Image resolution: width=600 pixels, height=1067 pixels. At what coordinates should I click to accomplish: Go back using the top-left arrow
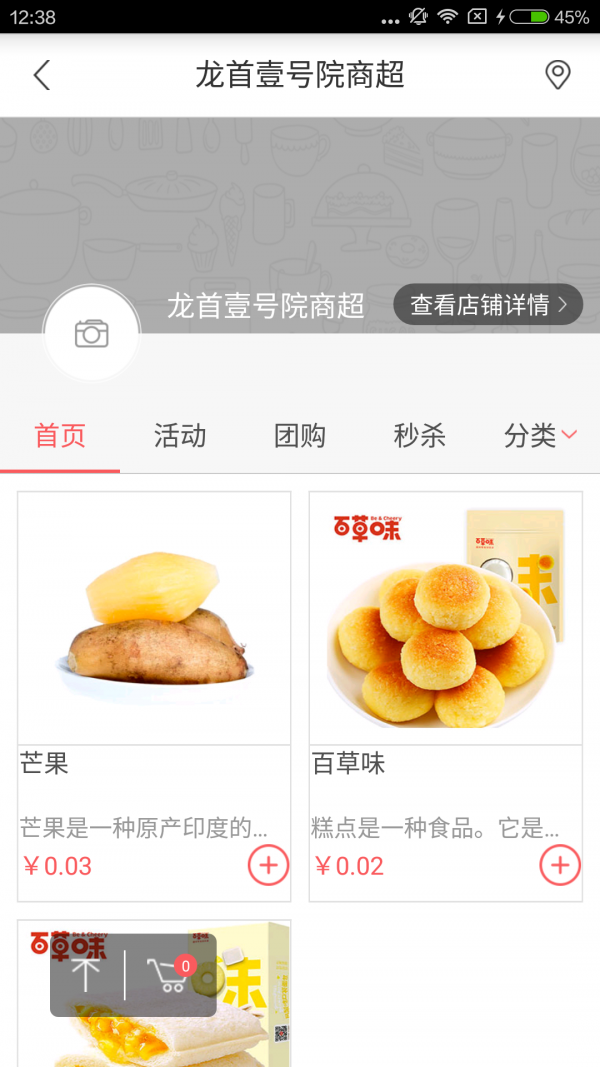click(x=41, y=75)
